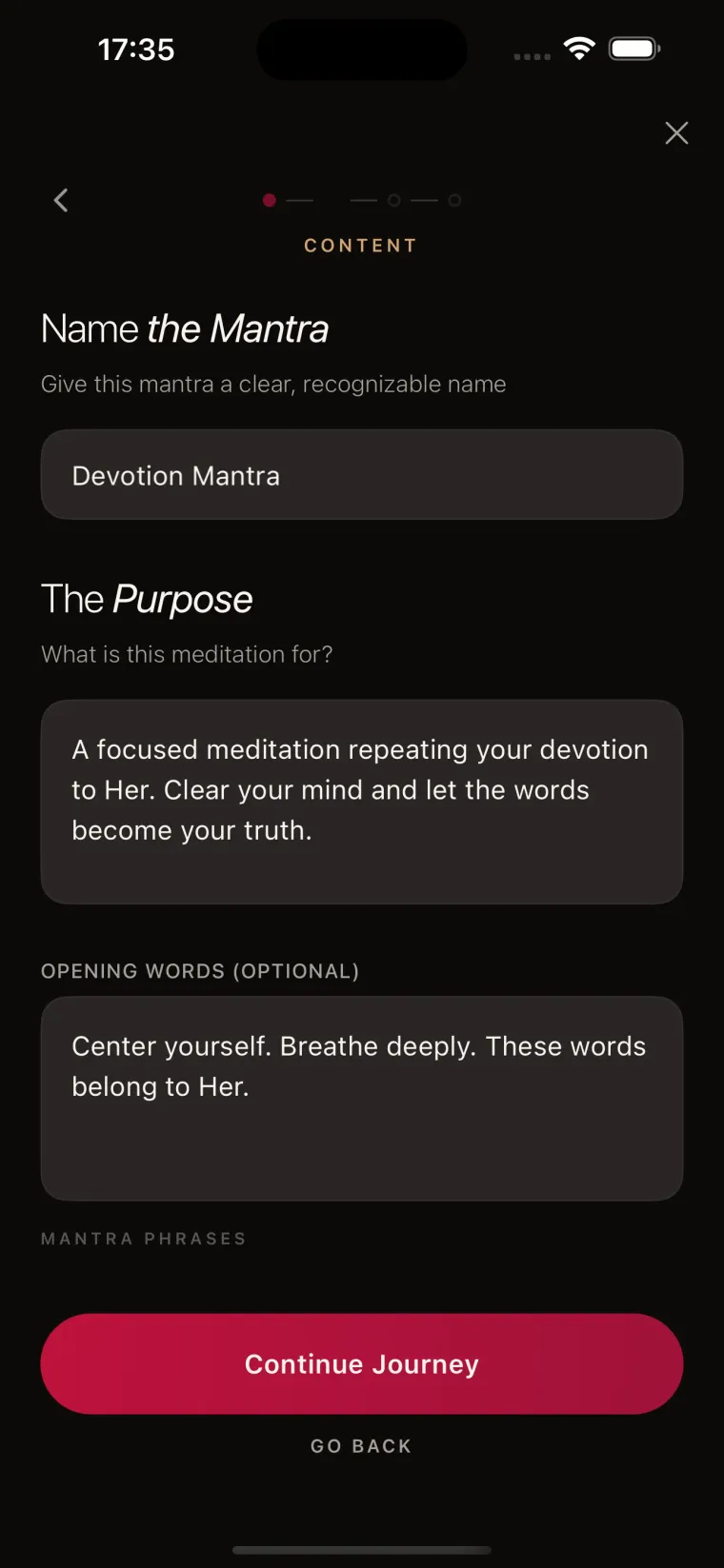Tap the OPENING WORDS (OPTIONAL) label
The width and height of the screenshot is (724, 1568).
tap(199, 971)
